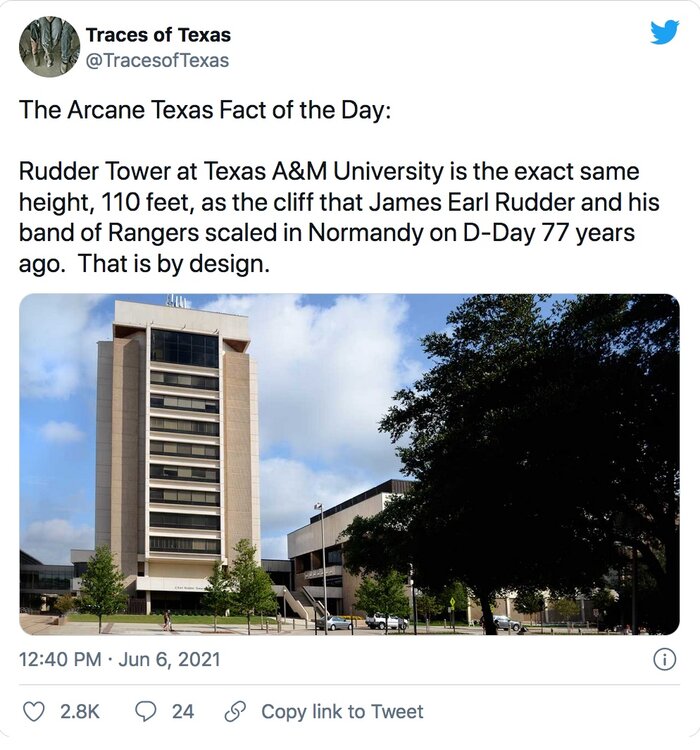The image size is (700, 750).
Task: Open the 12:40 PM · Jun 6, 2021 timestamp
Action: (120, 660)
